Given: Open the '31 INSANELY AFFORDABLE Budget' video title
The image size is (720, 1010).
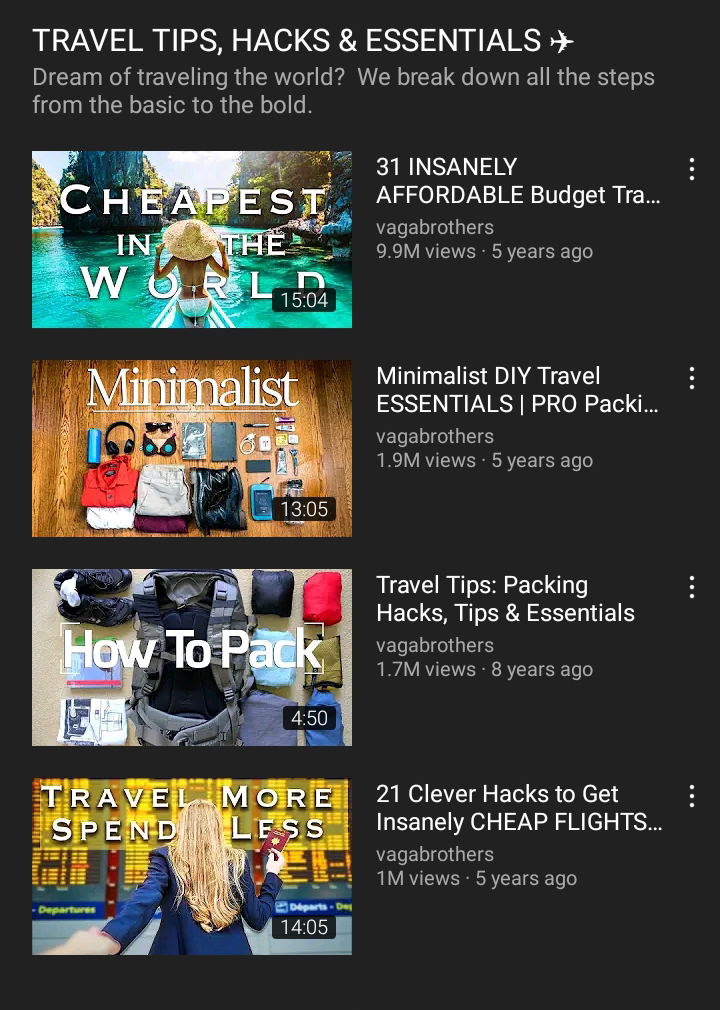Looking at the screenshot, I should [518, 181].
